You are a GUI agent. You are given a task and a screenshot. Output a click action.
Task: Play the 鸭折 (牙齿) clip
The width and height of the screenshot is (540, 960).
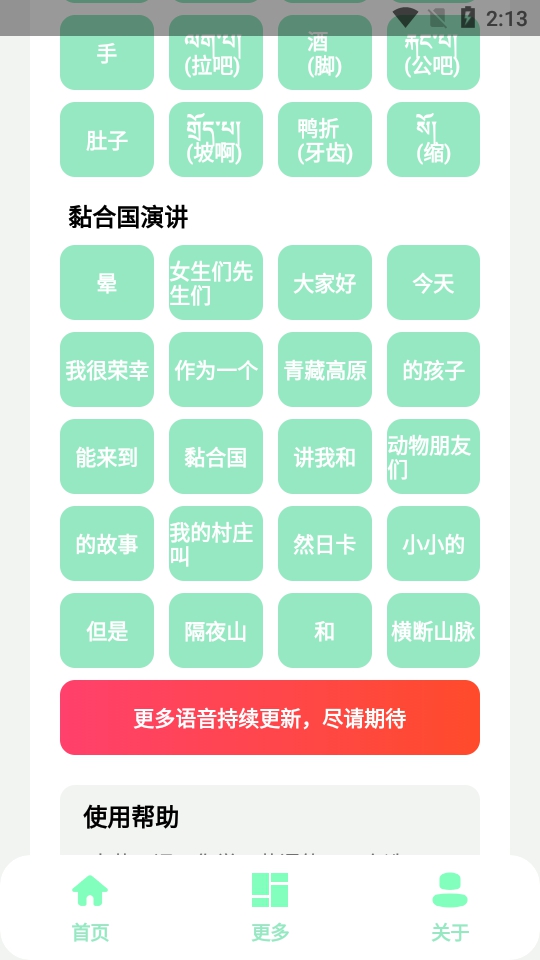324,139
